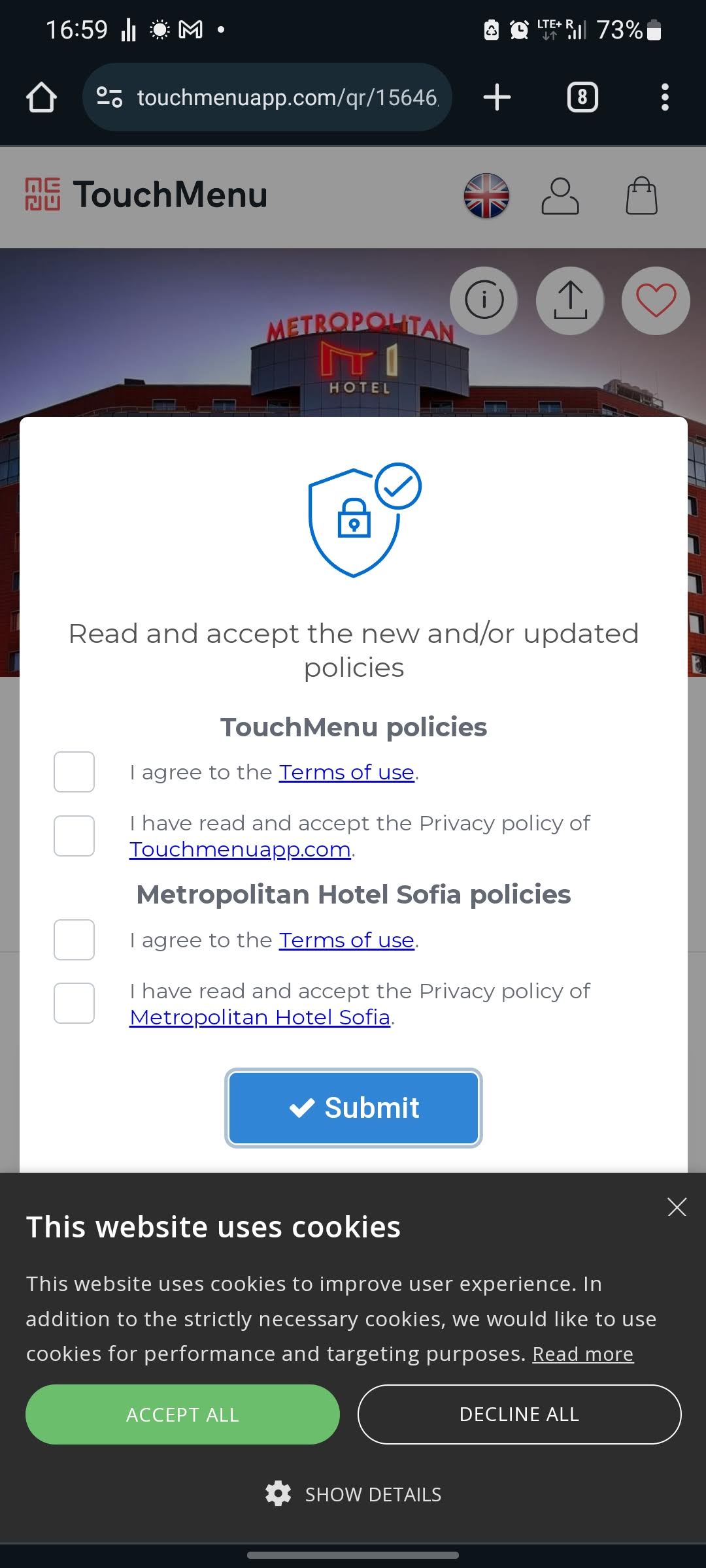Open a new browser tab
This screenshot has width=706, height=1568.
[x=497, y=97]
